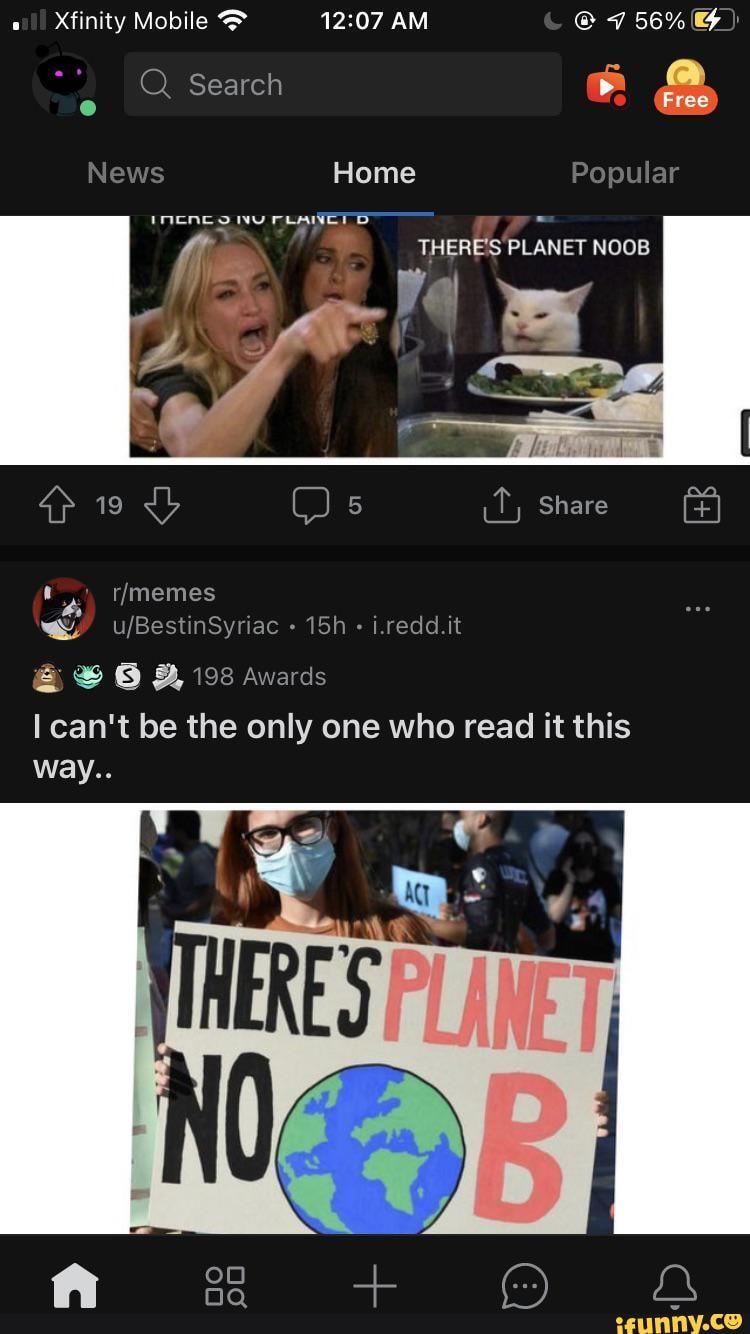Upvote the post with 19 points
The width and height of the screenshot is (750, 1334).
pos(57,506)
